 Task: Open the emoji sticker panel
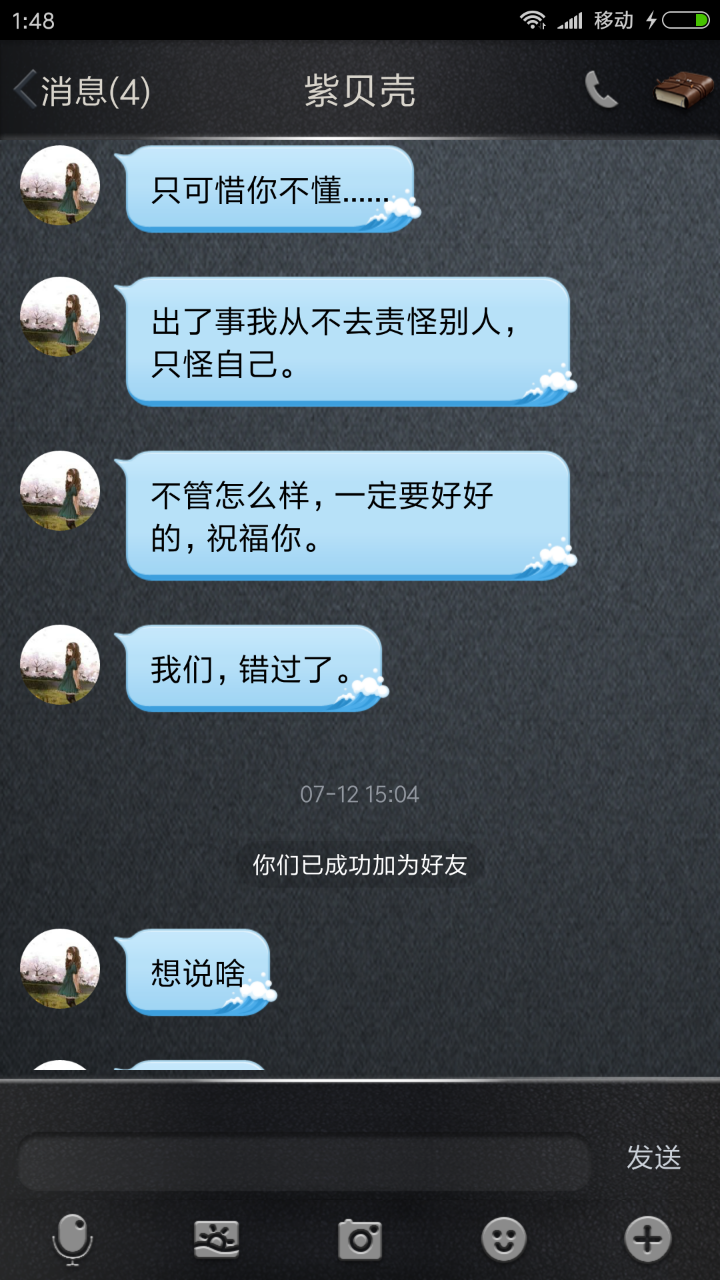(x=504, y=1240)
